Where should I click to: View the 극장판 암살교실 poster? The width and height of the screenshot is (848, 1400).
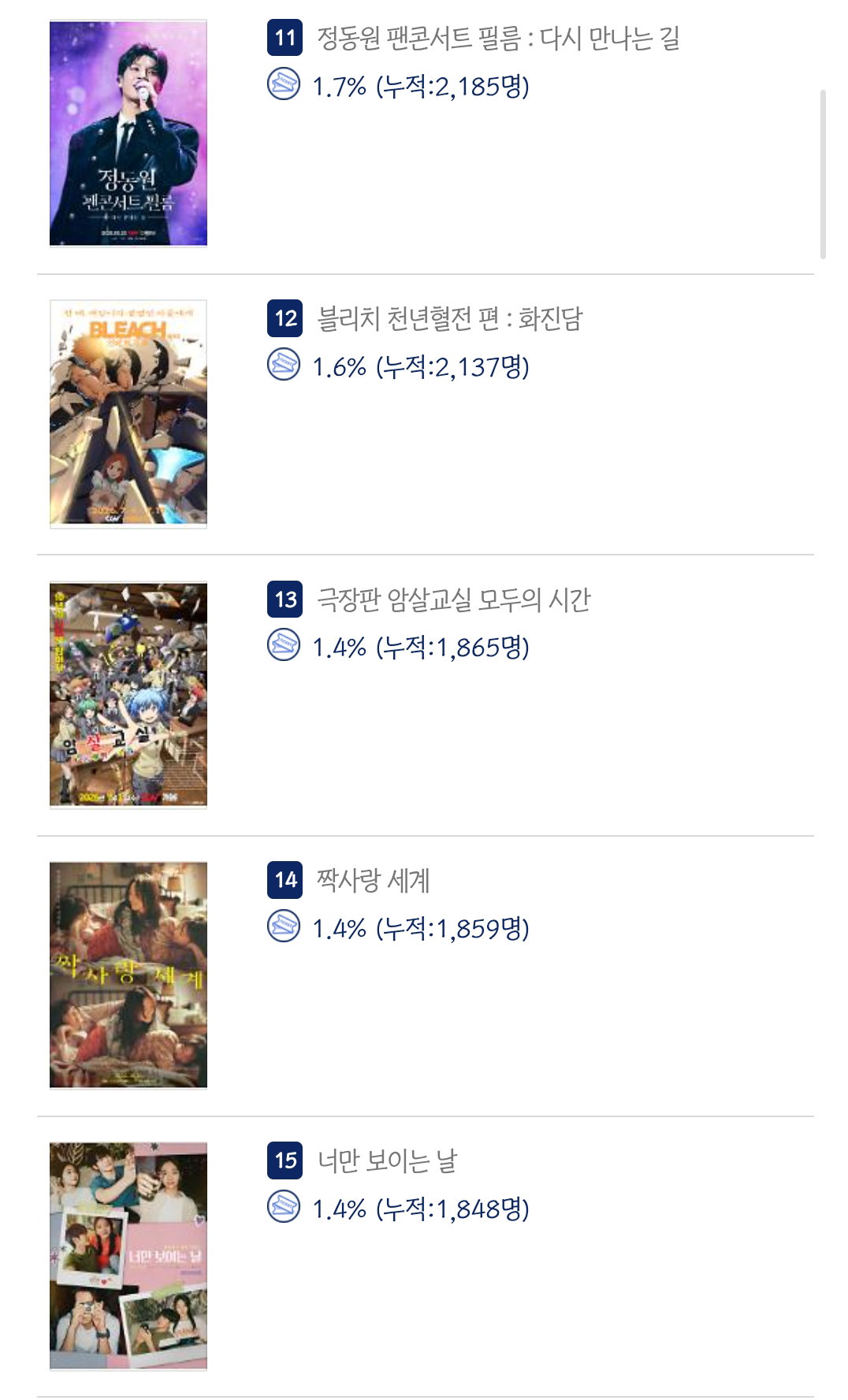(x=128, y=695)
